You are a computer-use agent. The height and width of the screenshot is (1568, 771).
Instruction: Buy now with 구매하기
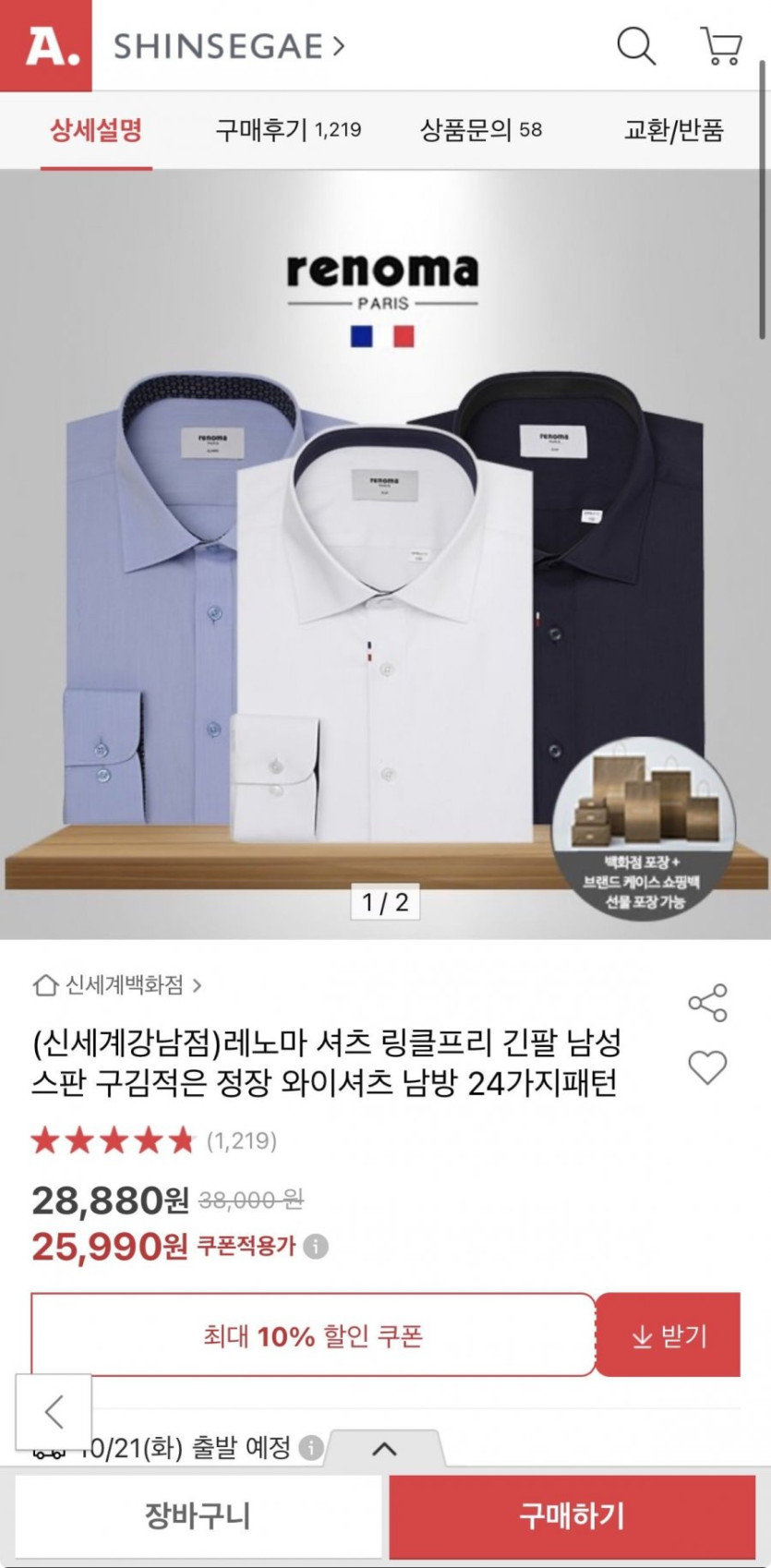pos(572,1515)
